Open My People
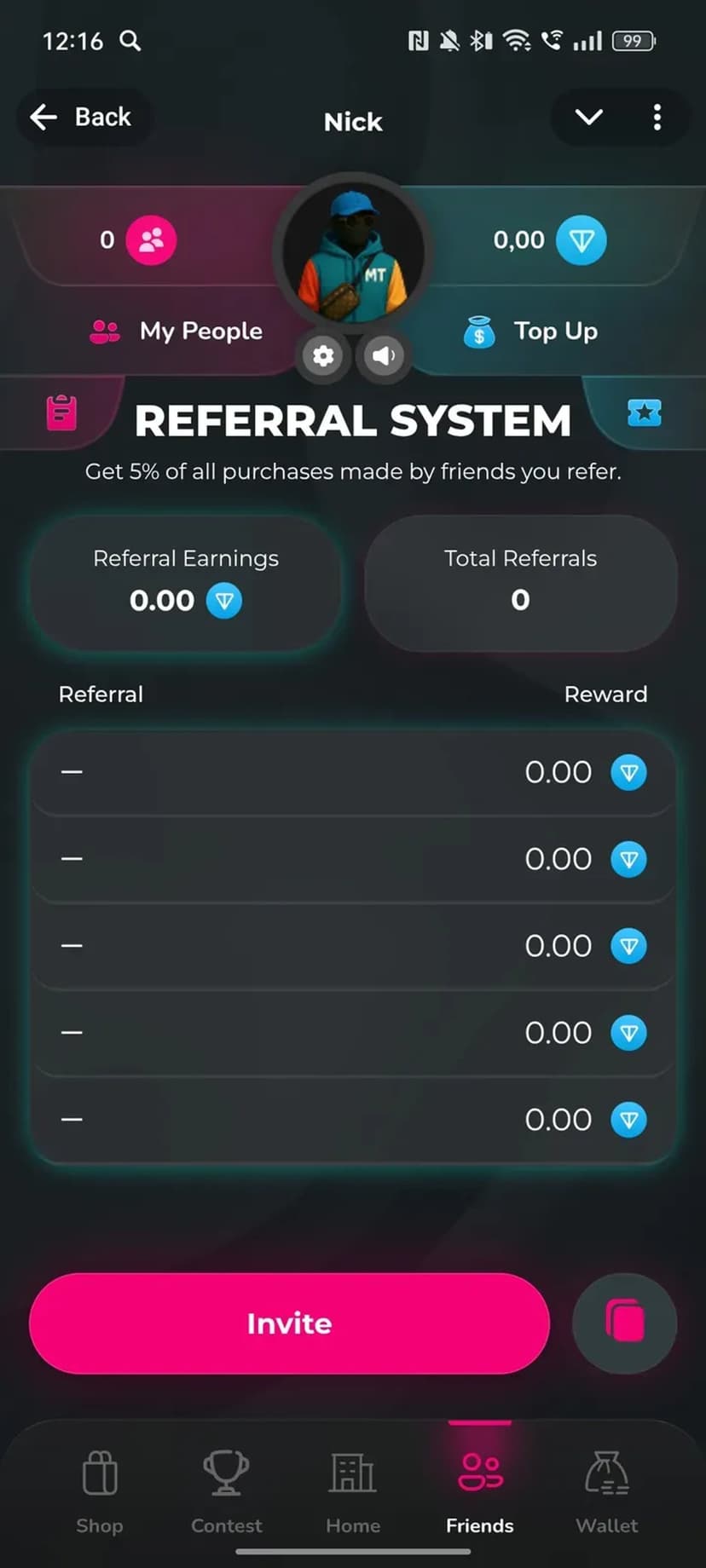 (x=177, y=331)
